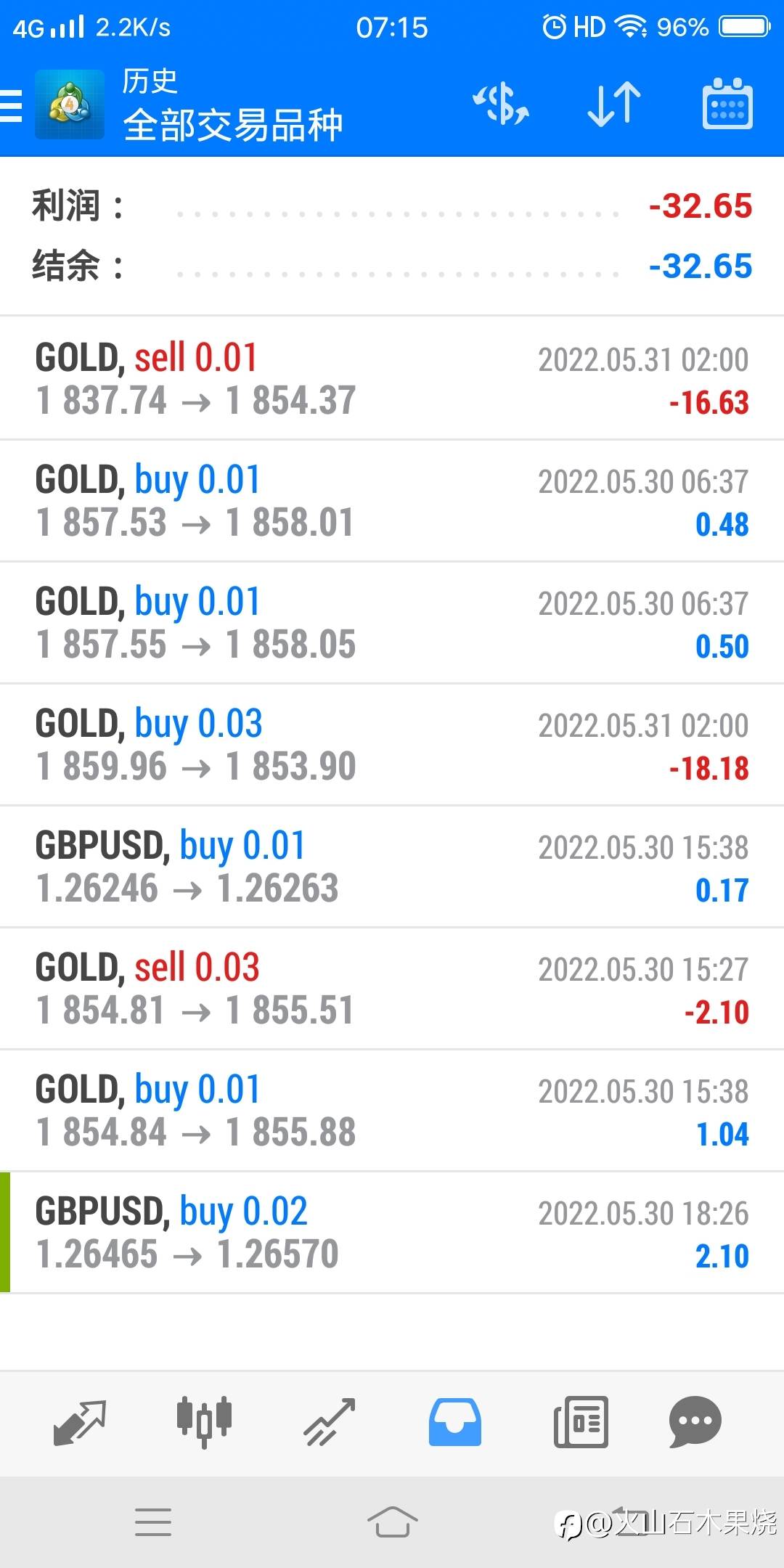Tap the system recent apps menu button

pos(153,1522)
